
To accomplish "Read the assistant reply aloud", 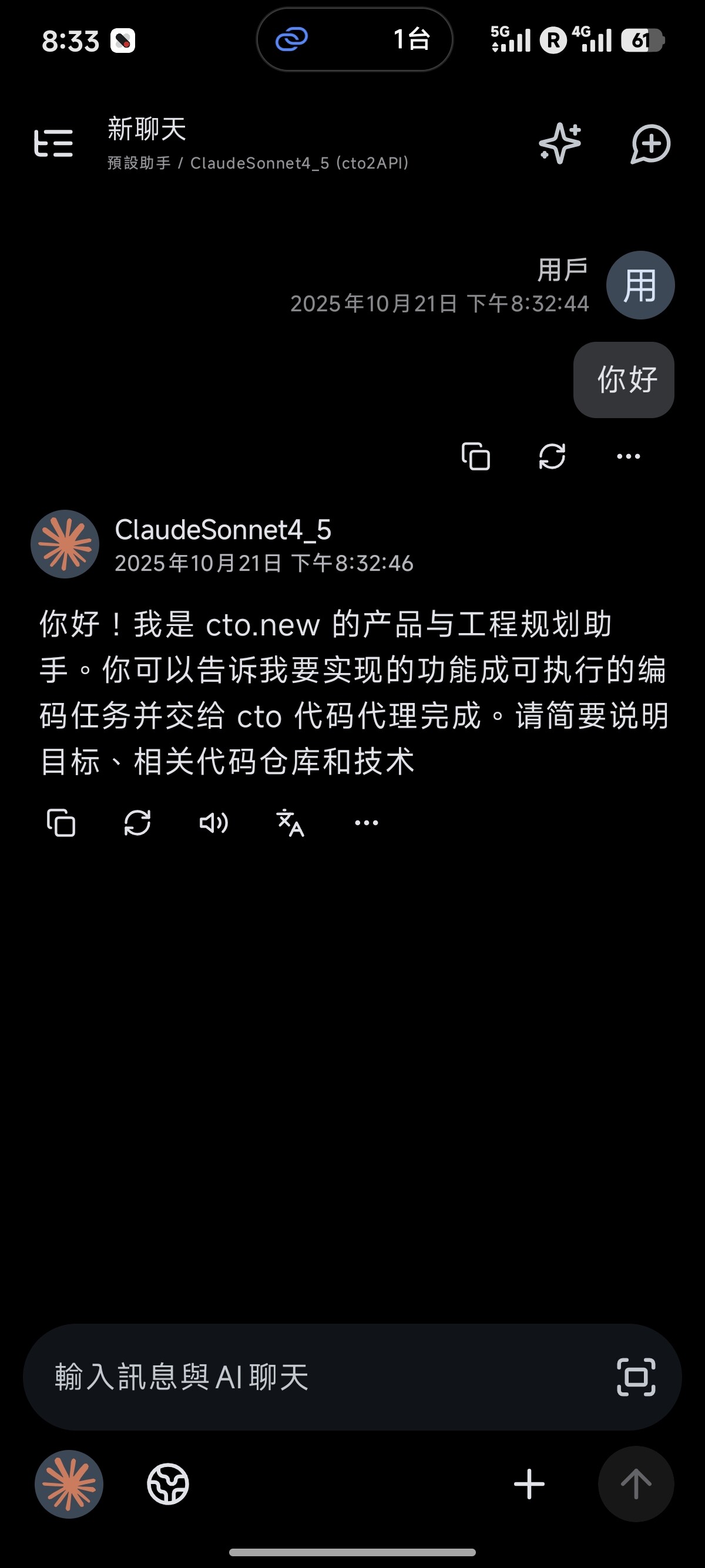I will pyautogui.click(x=214, y=823).
